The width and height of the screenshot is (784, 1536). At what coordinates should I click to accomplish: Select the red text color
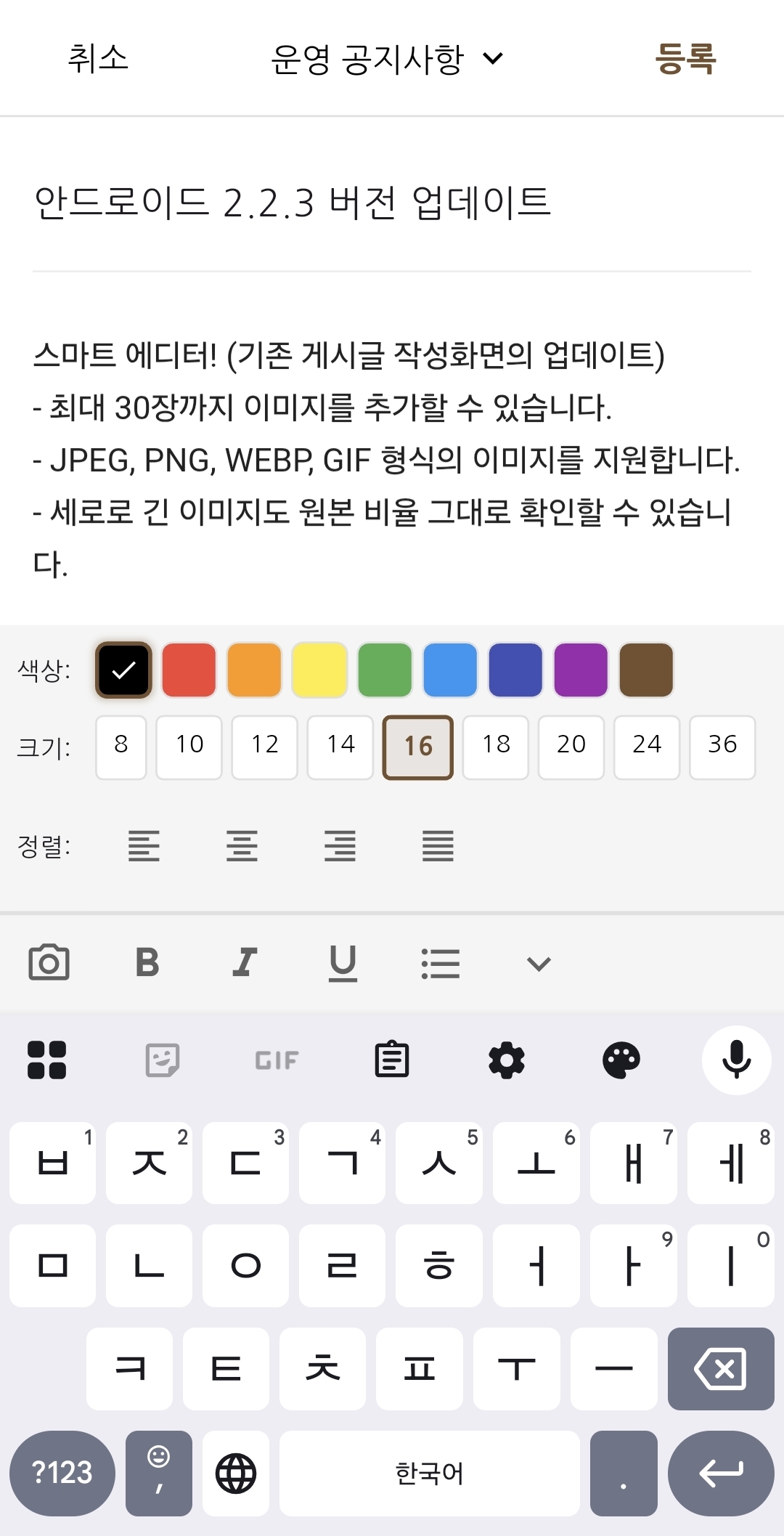coord(189,670)
